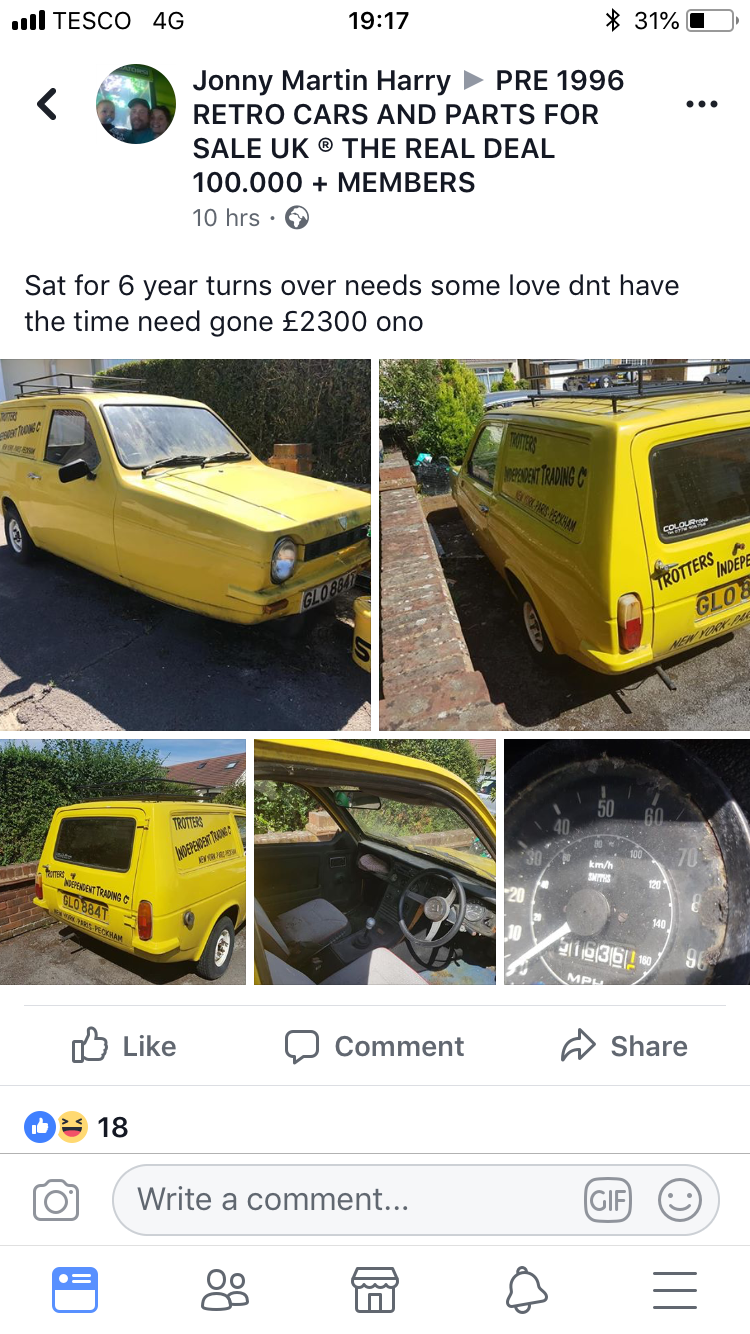This screenshot has width=750, height=1334.
Task: Open the first photo, the van's front
Action: coord(185,545)
